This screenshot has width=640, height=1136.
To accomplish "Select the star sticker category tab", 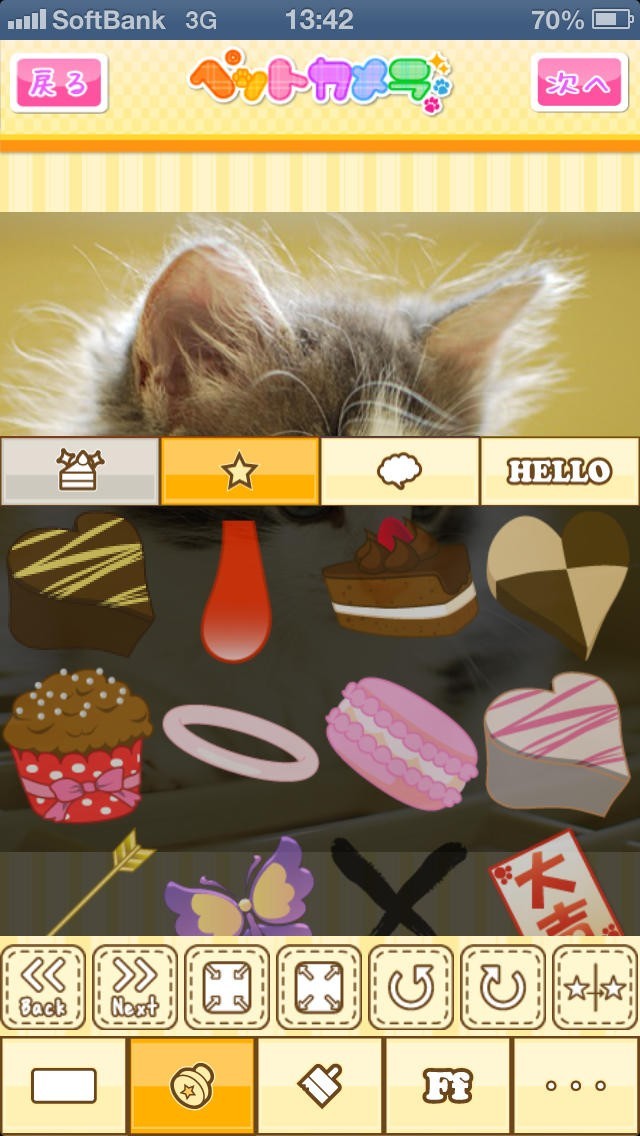I will (240, 471).
